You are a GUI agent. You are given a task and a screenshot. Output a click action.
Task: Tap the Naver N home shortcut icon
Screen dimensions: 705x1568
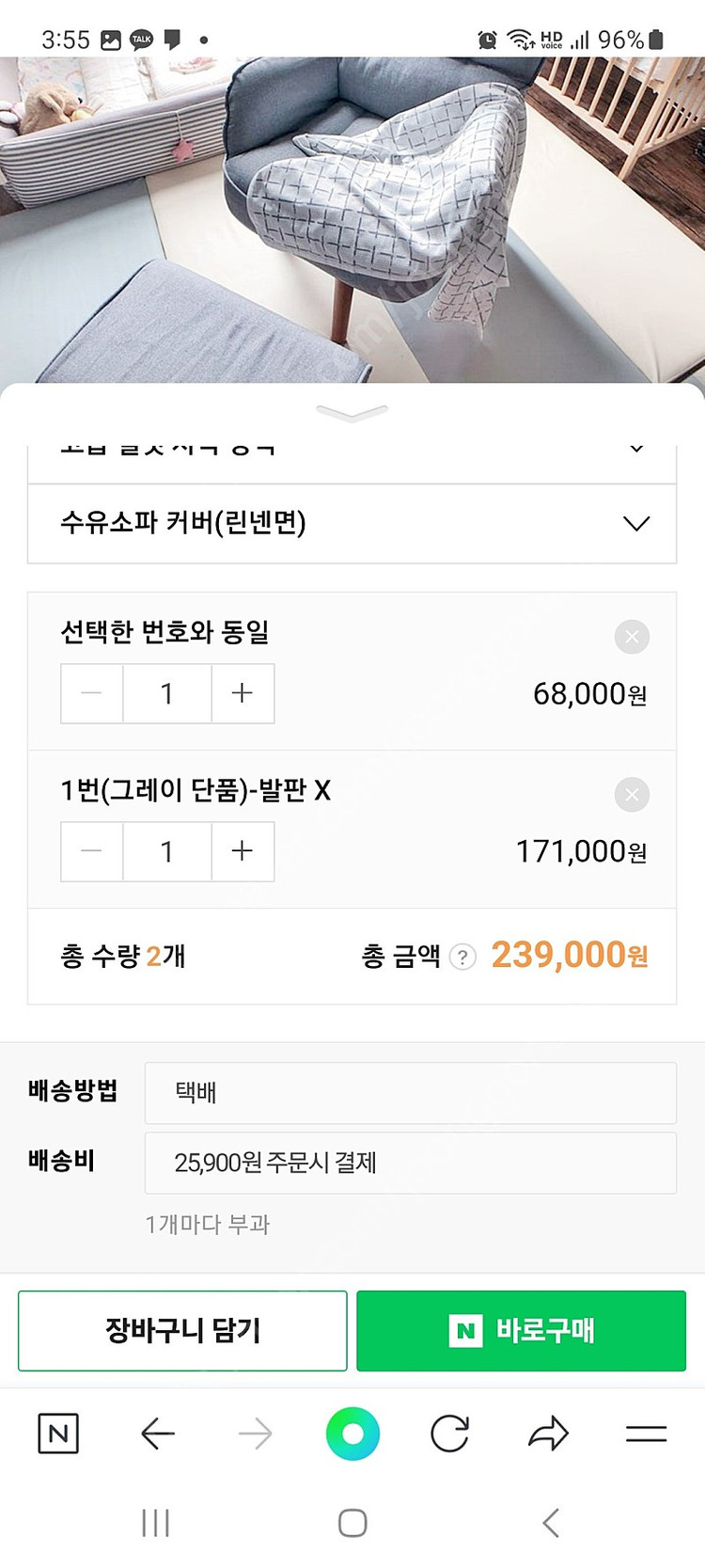[x=57, y=1433]
